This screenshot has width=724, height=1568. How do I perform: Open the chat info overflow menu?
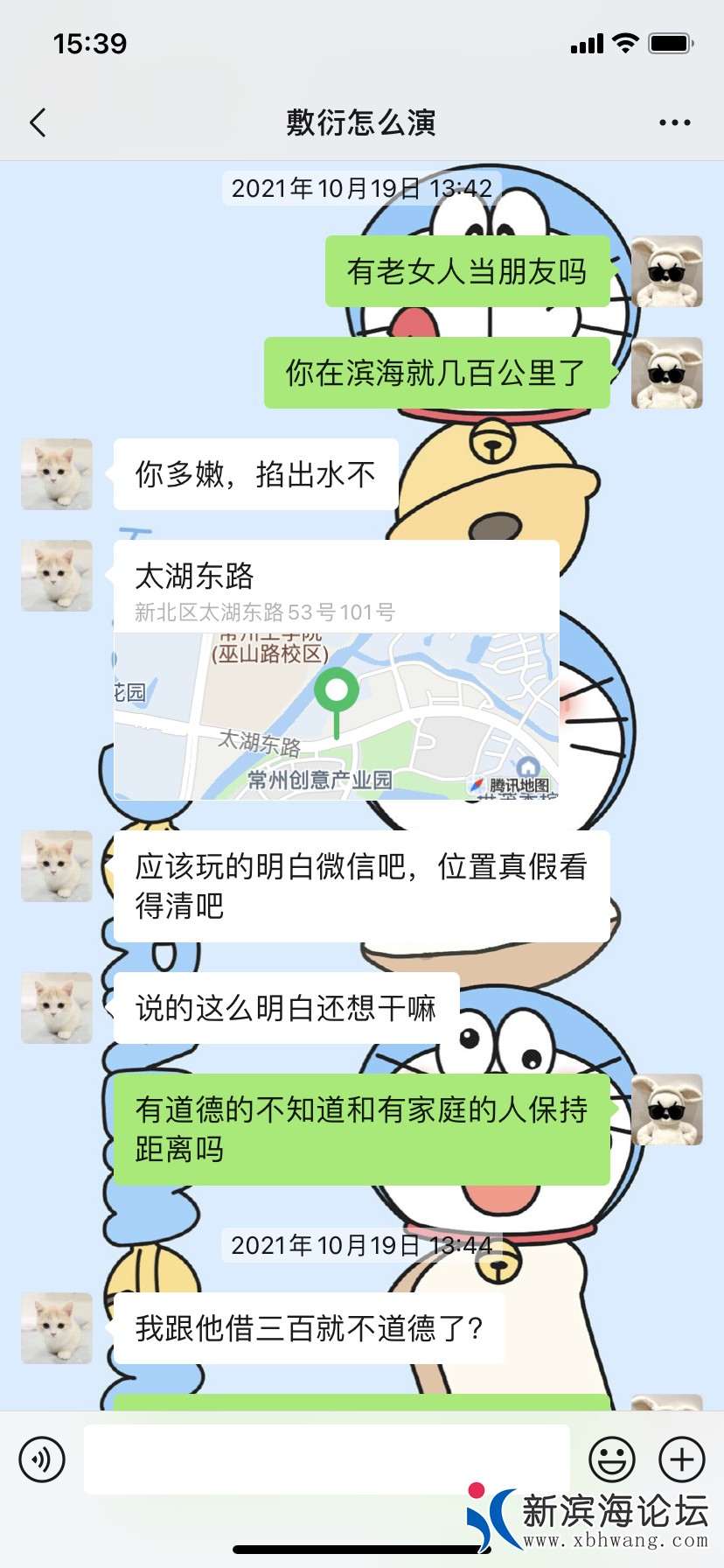(674, 122)
